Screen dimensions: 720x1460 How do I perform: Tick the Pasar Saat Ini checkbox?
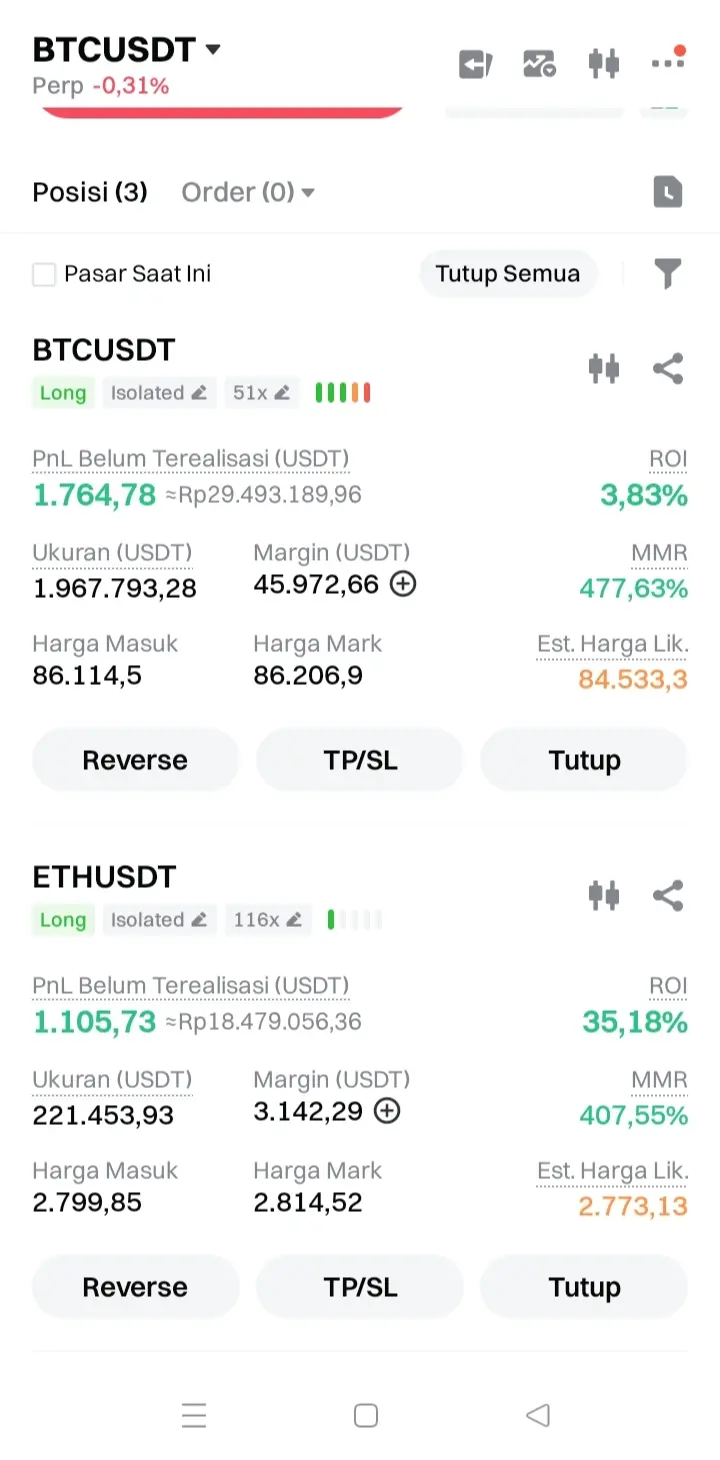44,274
